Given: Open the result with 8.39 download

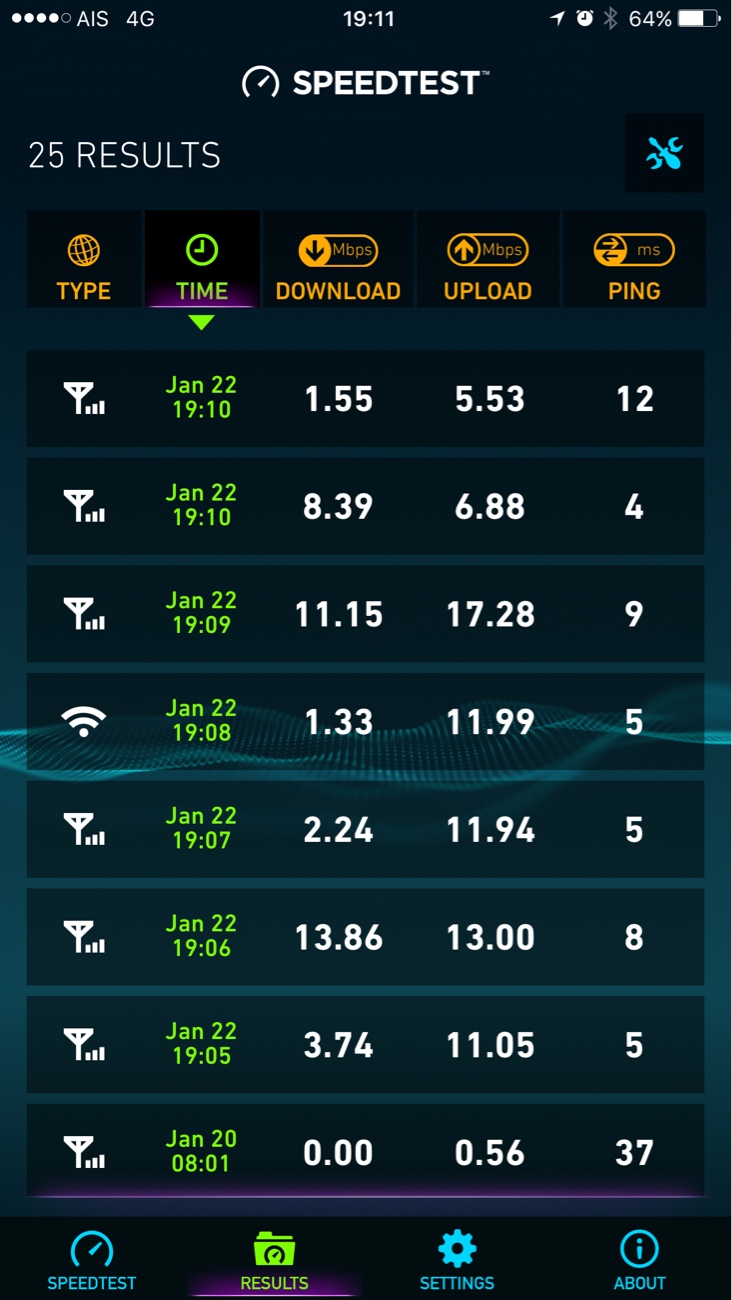Looking at the screenshot, I should (365, 506).
